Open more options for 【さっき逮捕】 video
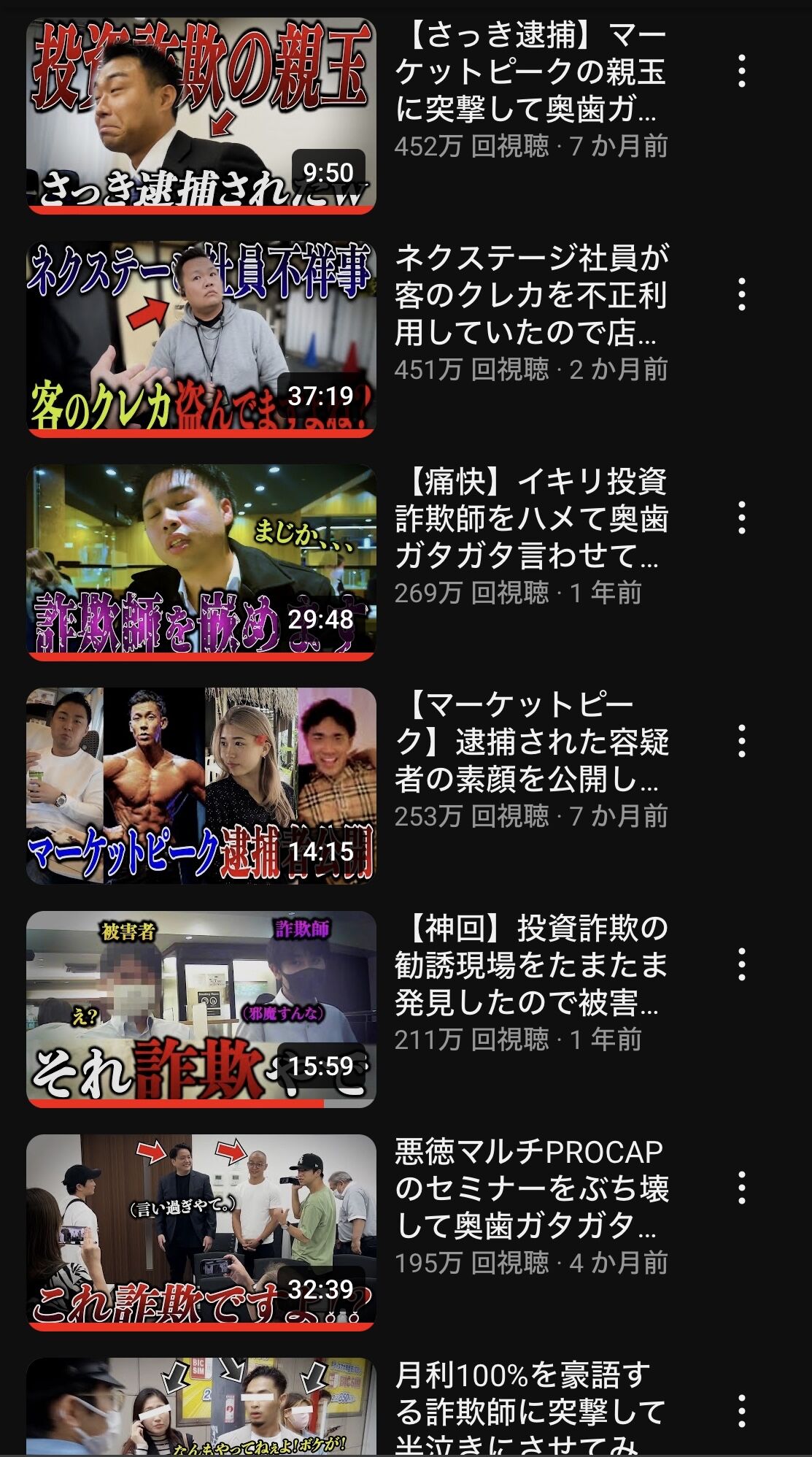This screenshot has height=1457, width=812. tap(741, 71)
